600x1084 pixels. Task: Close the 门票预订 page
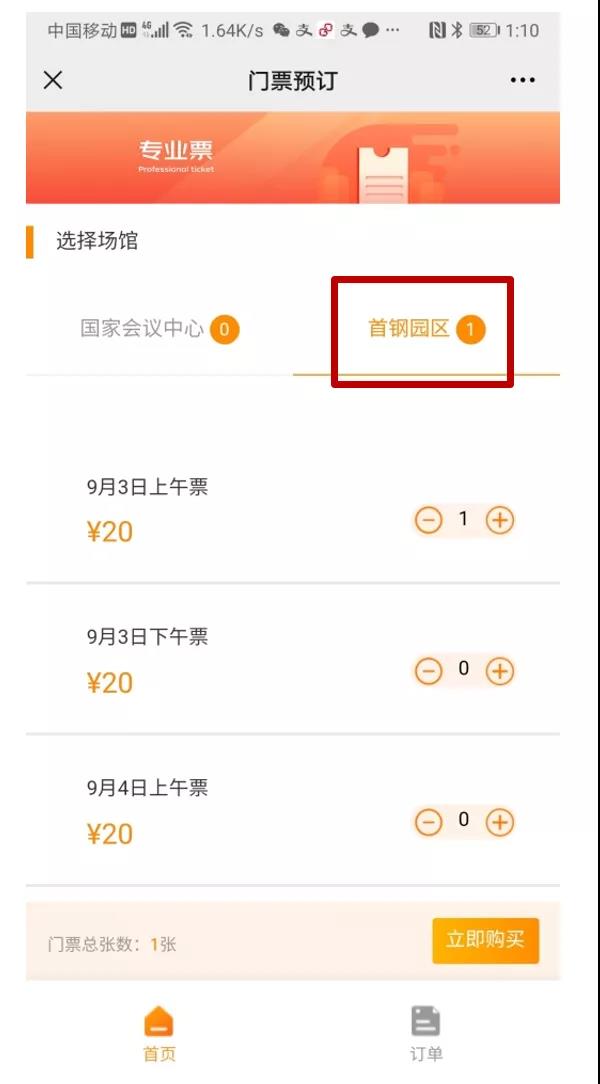click(53, 80)
